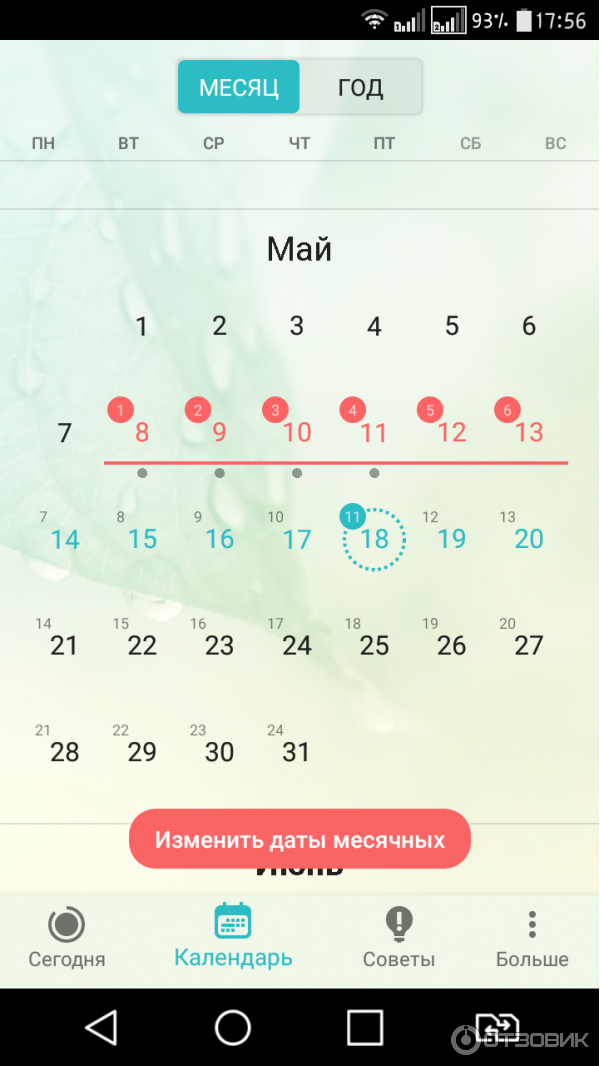Screen dimensions: 600x1066
Task: Select May 25 in the calendar
Action: [374, 646]
